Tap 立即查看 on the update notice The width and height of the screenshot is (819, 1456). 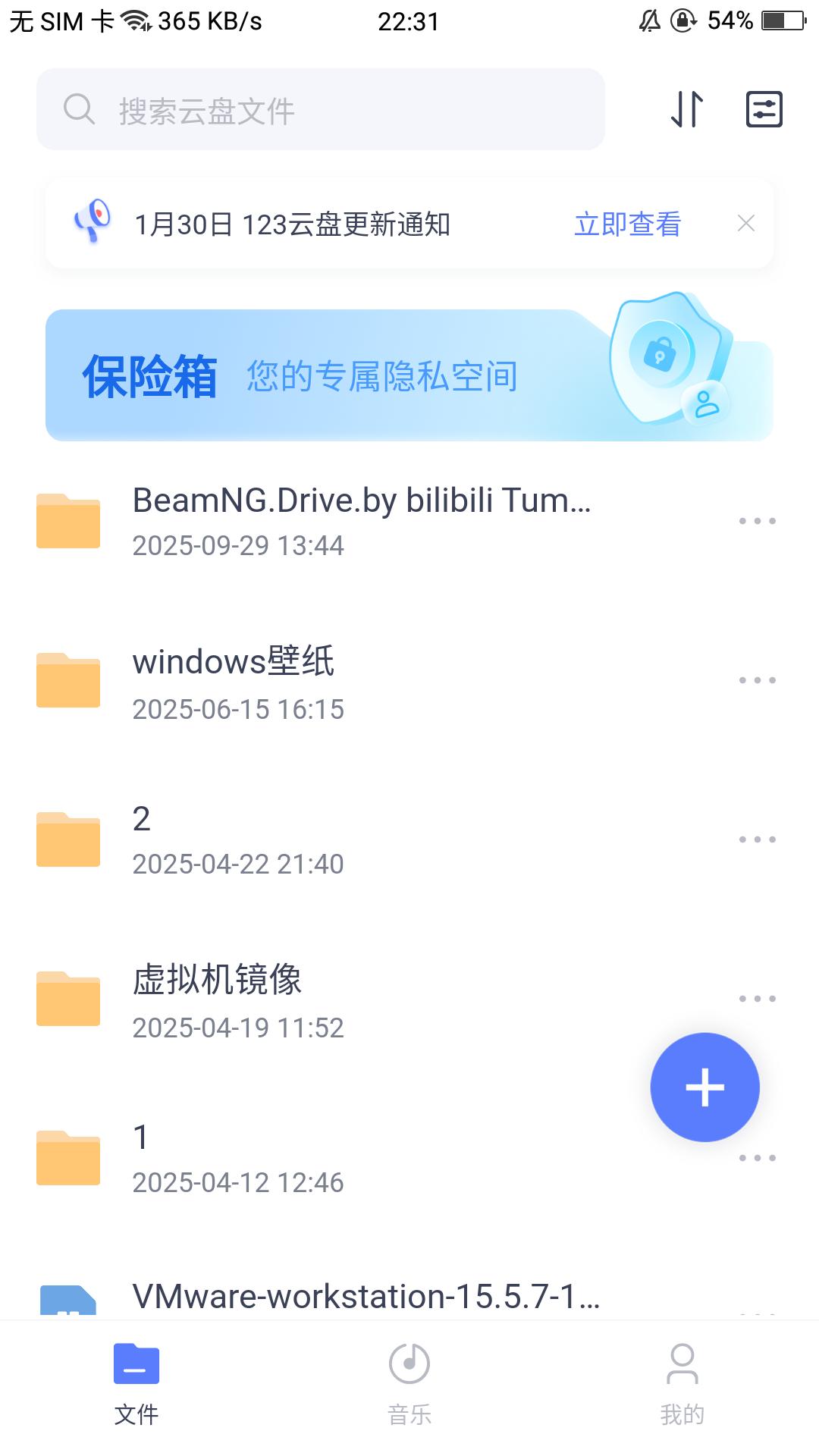[627, 224]
